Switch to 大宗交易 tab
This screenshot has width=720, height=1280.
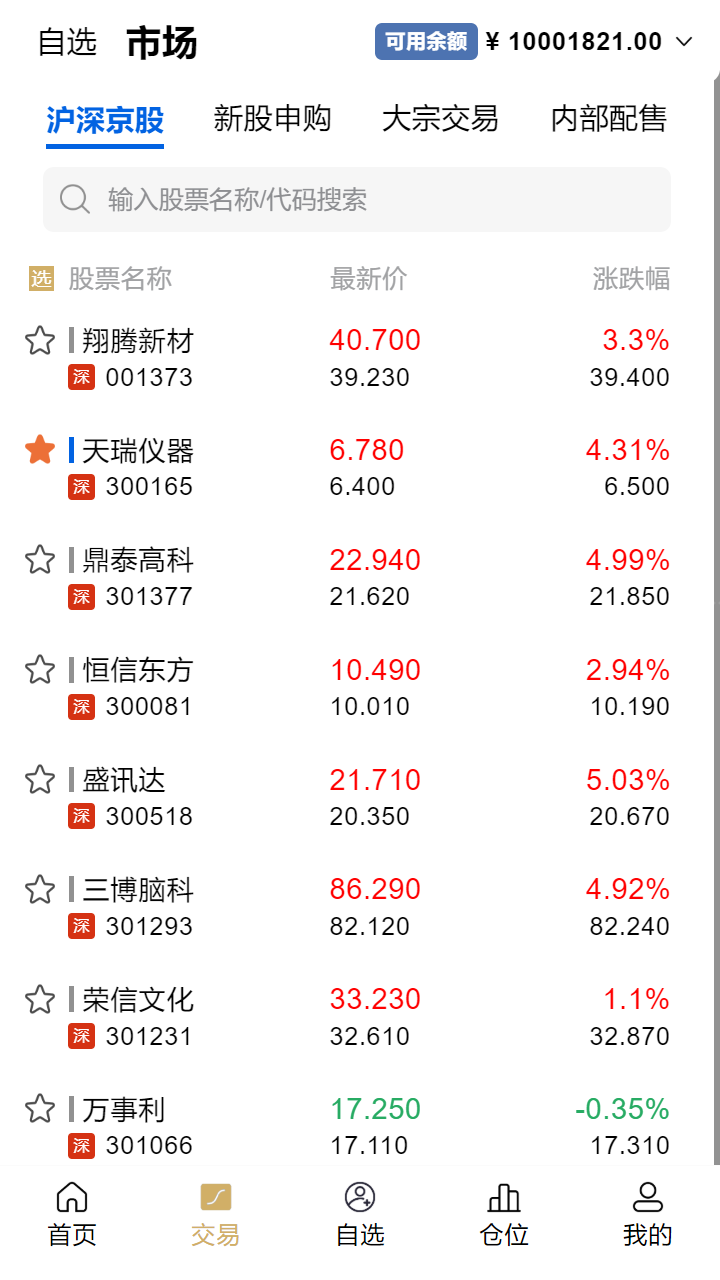pos(440,119)
